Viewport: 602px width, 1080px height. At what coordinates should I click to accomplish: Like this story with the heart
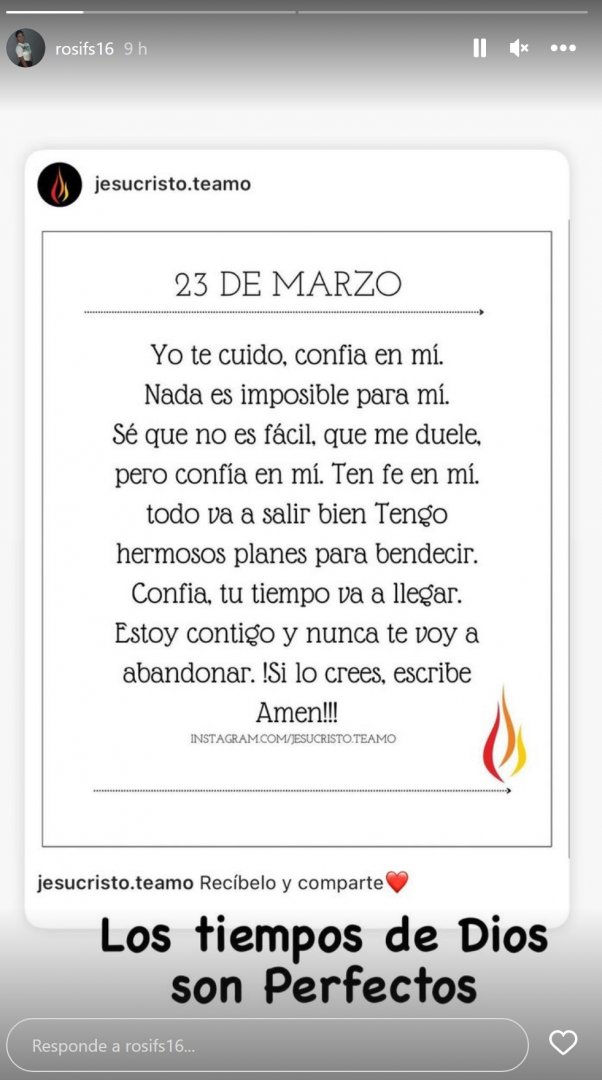[563, 1043]
